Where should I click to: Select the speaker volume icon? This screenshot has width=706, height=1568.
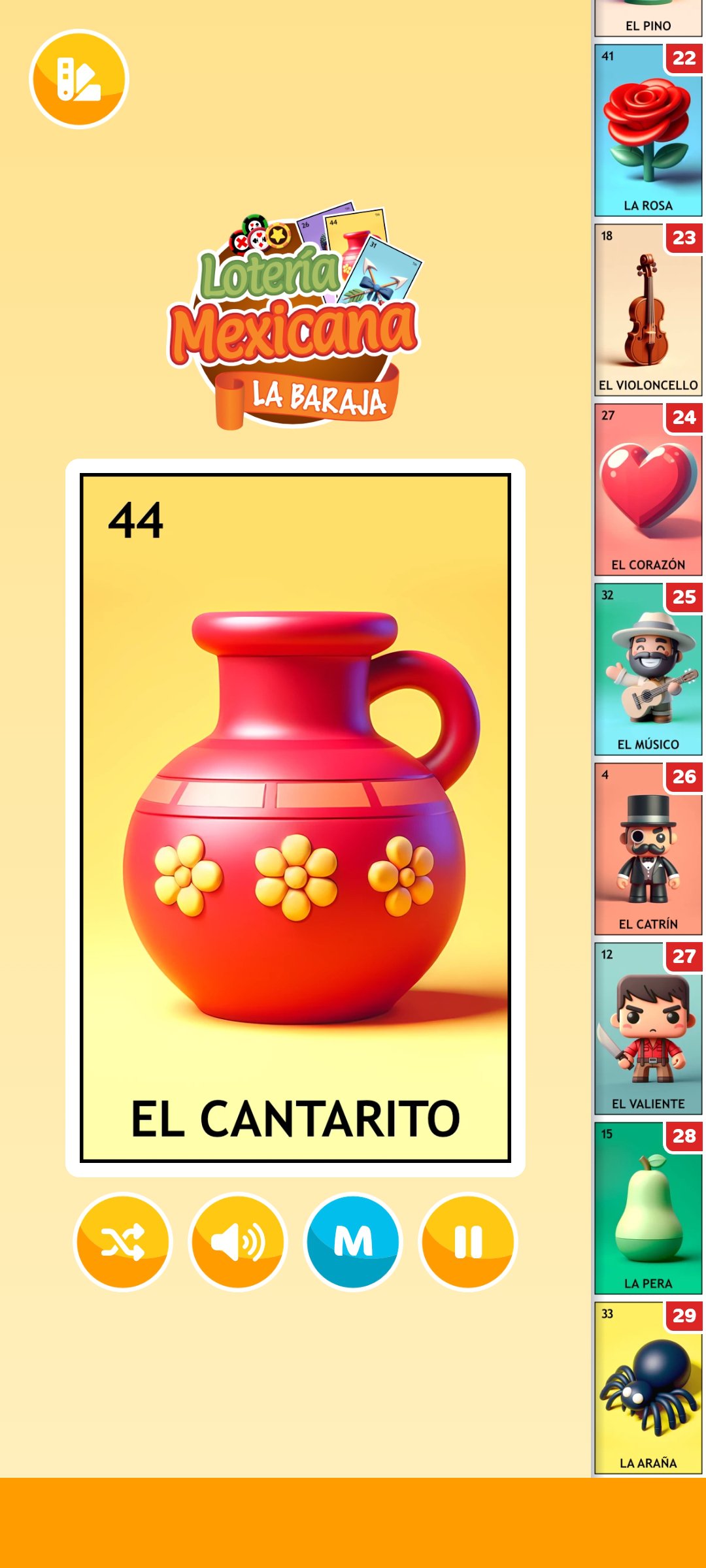[237, 1241]
